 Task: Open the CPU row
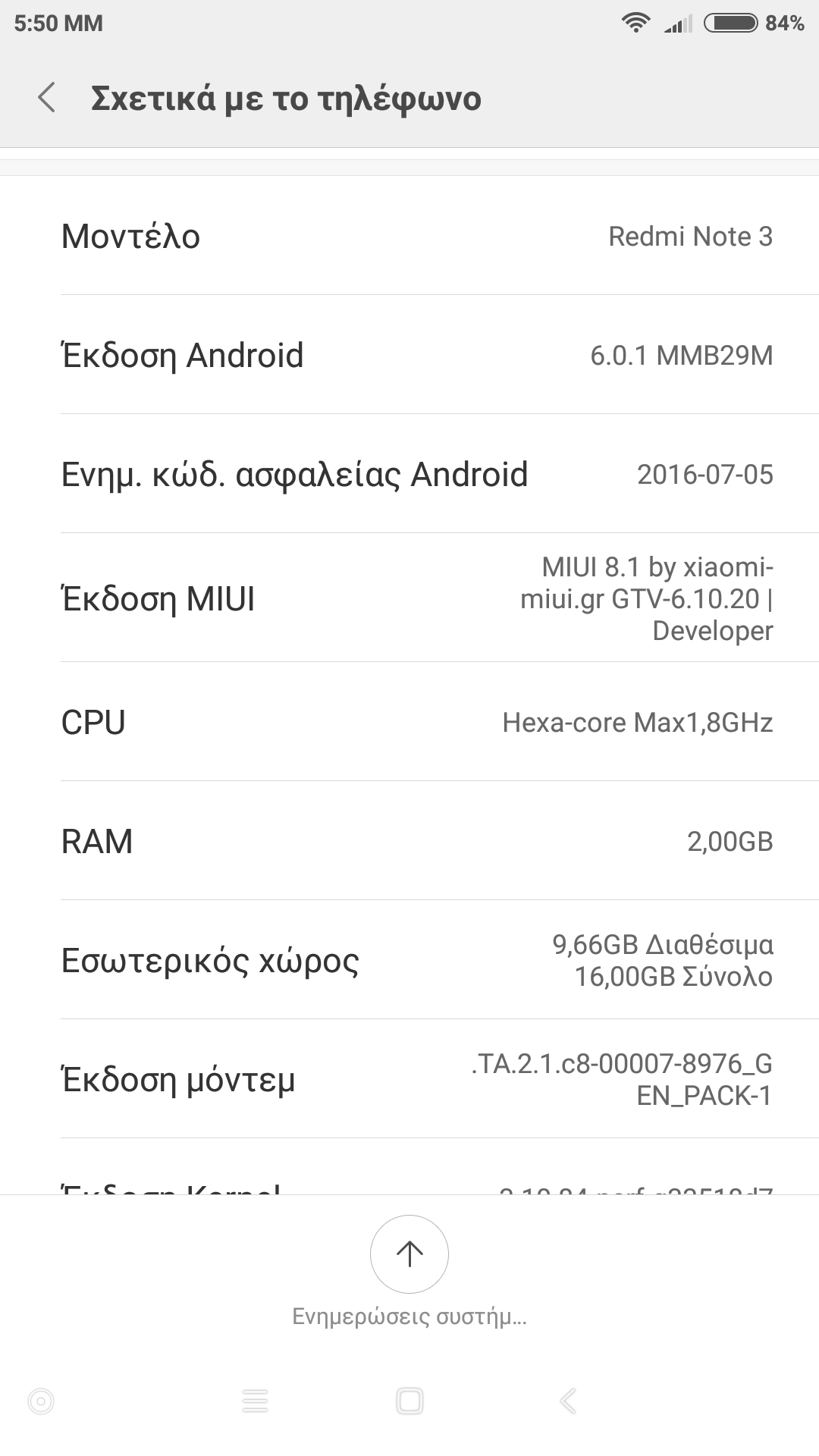pos(409,722)
